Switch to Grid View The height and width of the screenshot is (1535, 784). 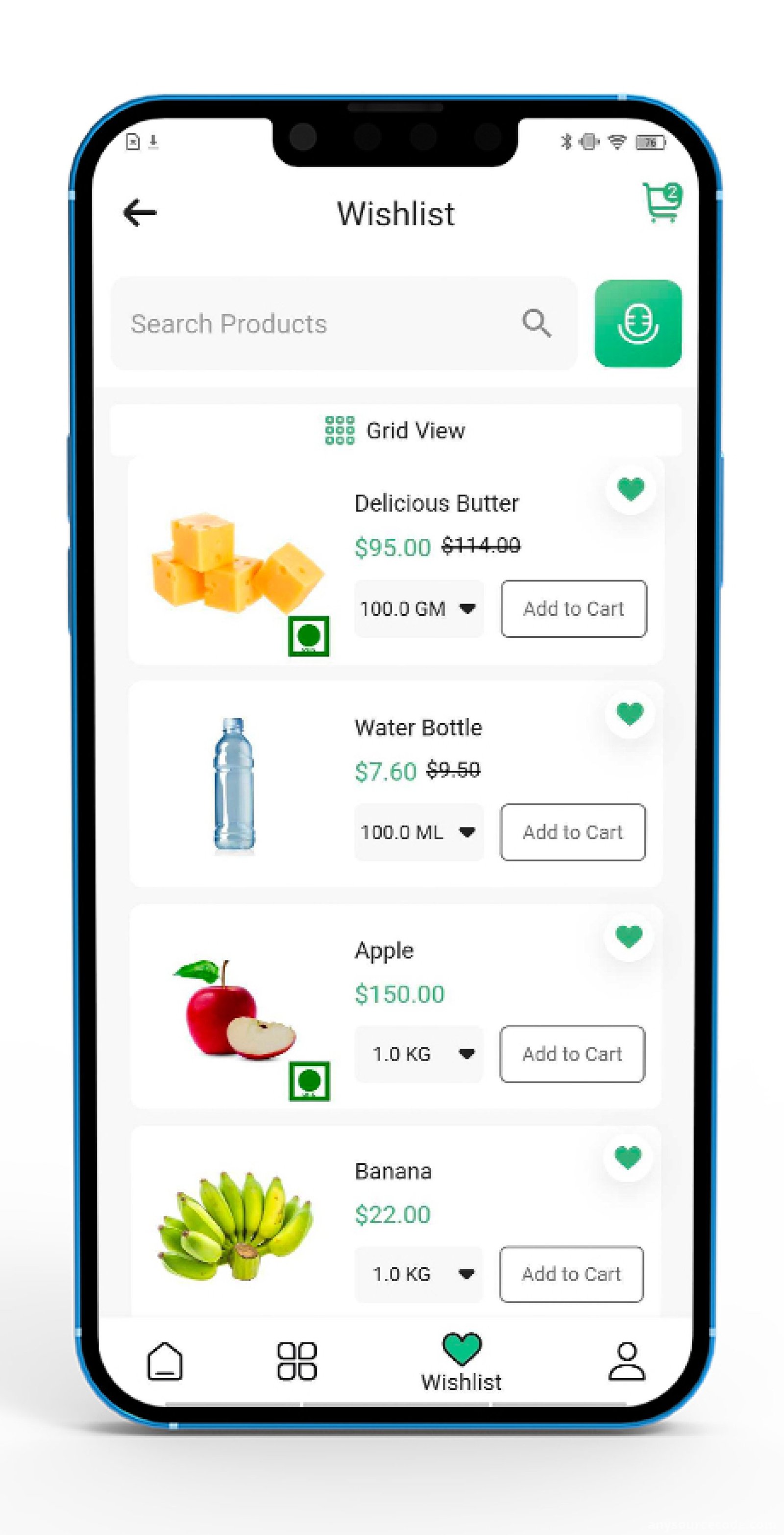coord(395,430)
